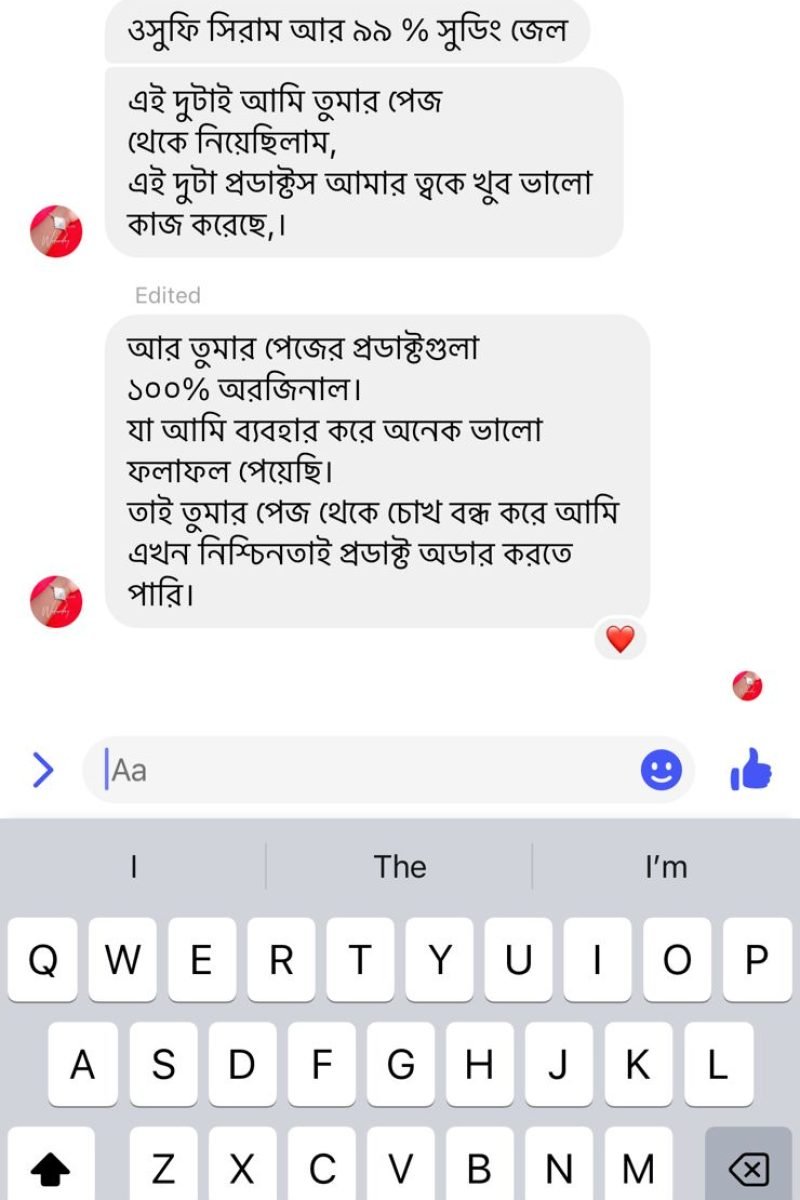Screen dimensions: 800x1200
Task: Expand the chat options chevron arrow
Action: (x=41, y=769)
